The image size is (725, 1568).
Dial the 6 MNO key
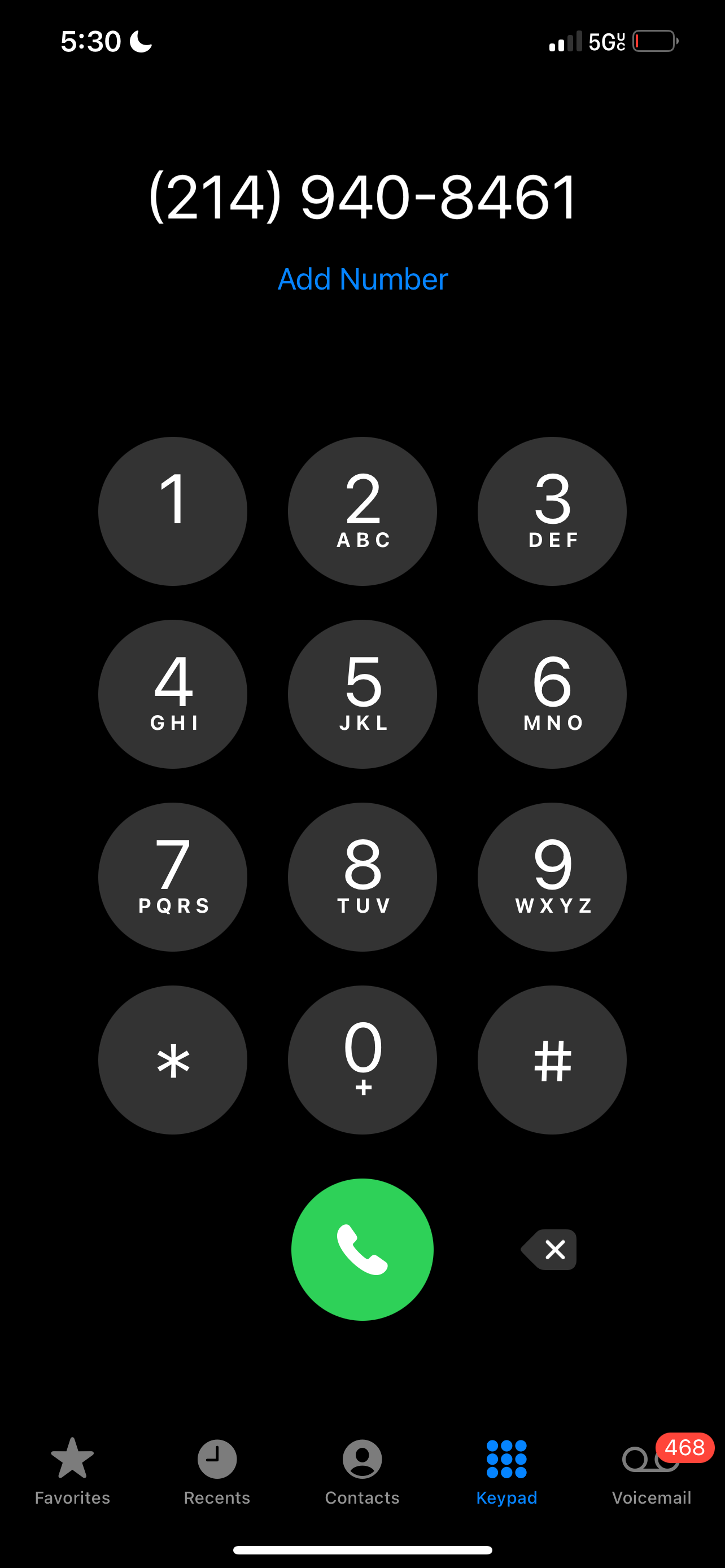pyautogui.click(x=552, y=694)
